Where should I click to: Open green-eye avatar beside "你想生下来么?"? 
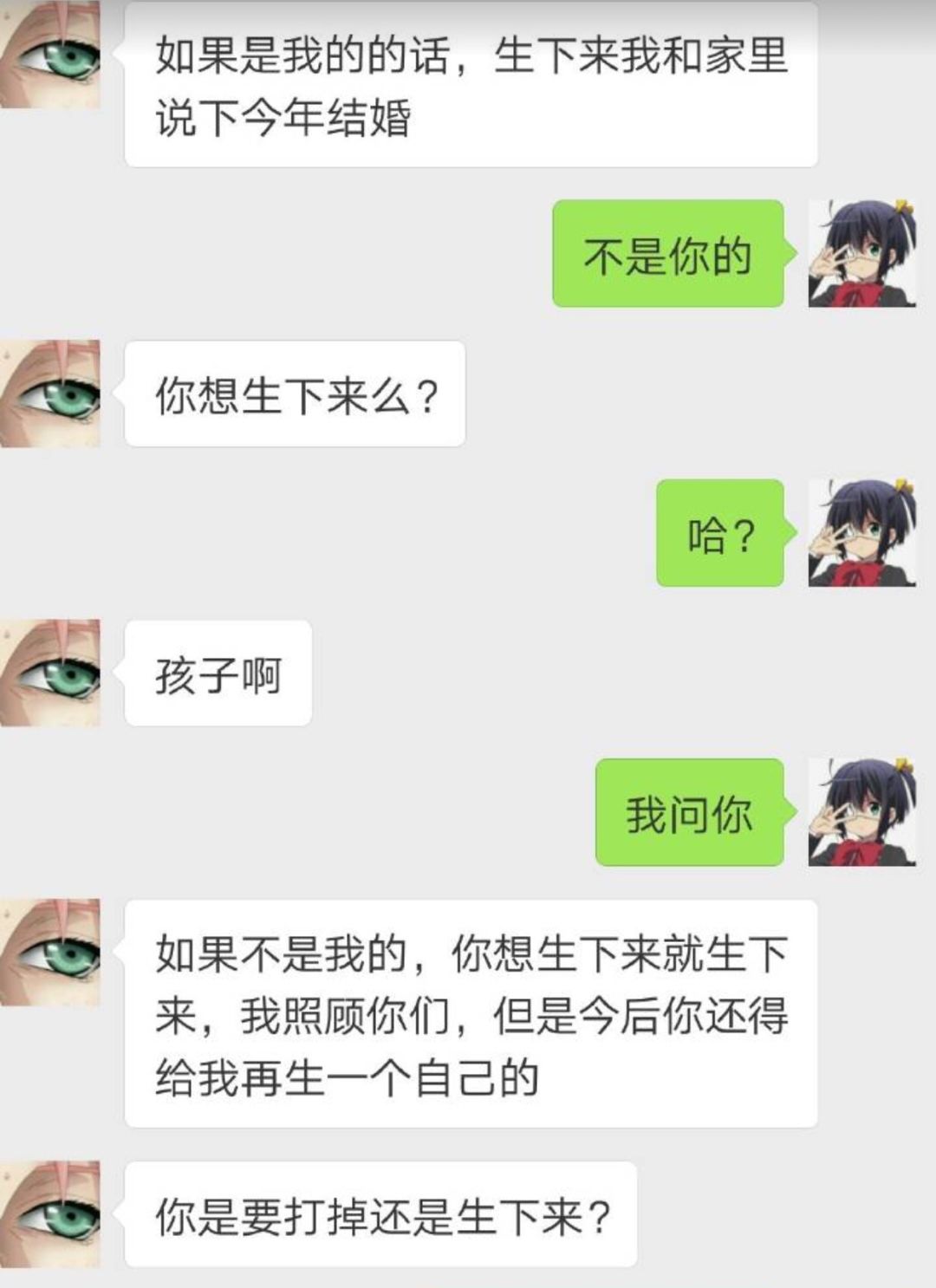[x=51, y=394]
